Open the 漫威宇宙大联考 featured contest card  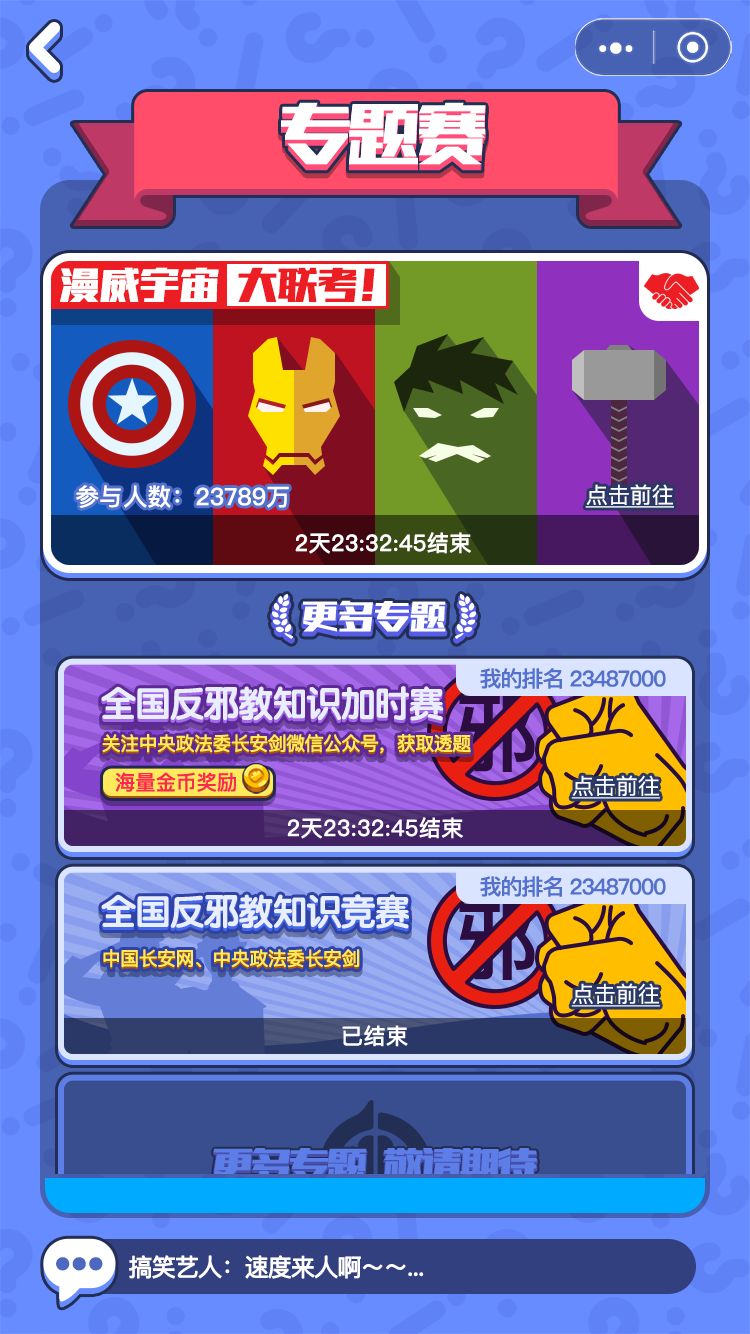click(x=375, y=413)
